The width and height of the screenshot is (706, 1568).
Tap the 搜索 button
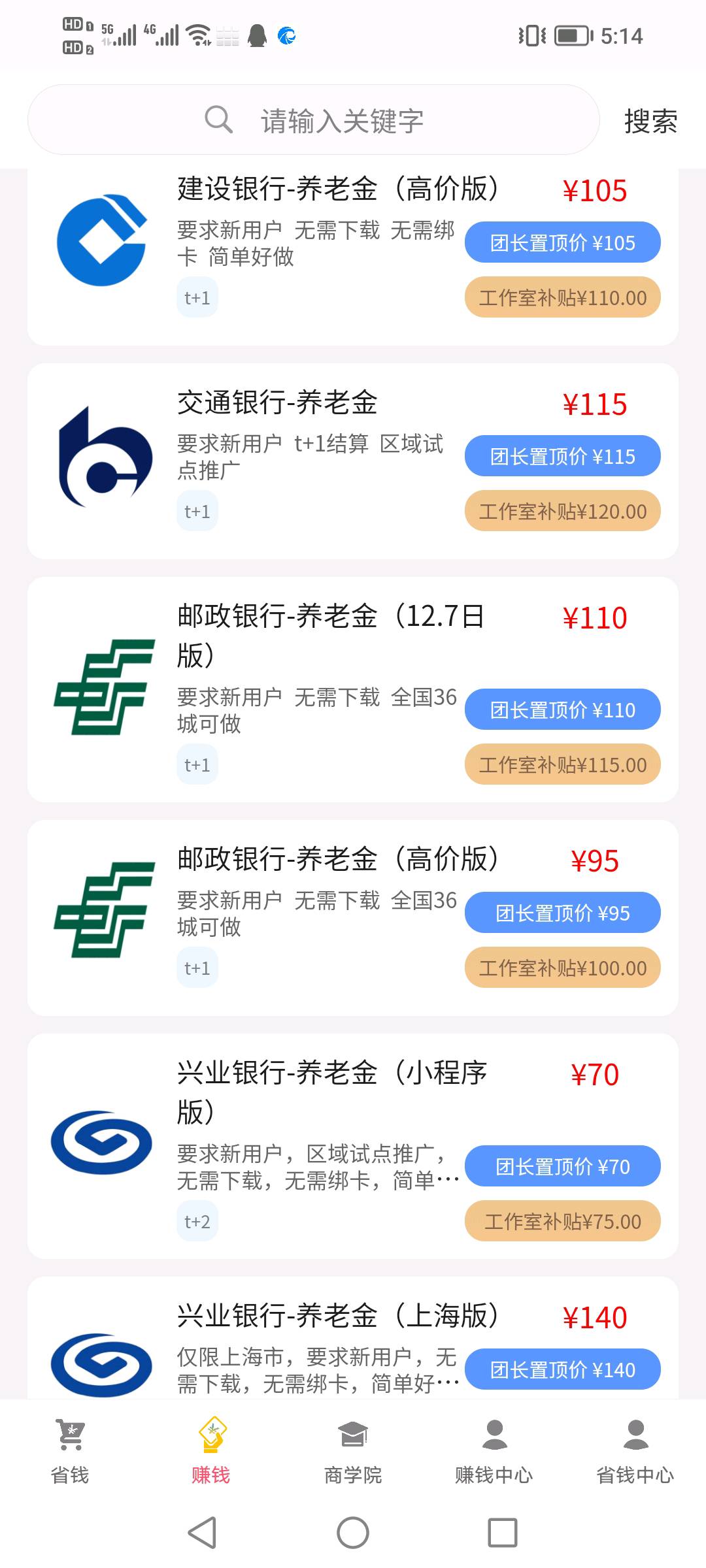650,122
